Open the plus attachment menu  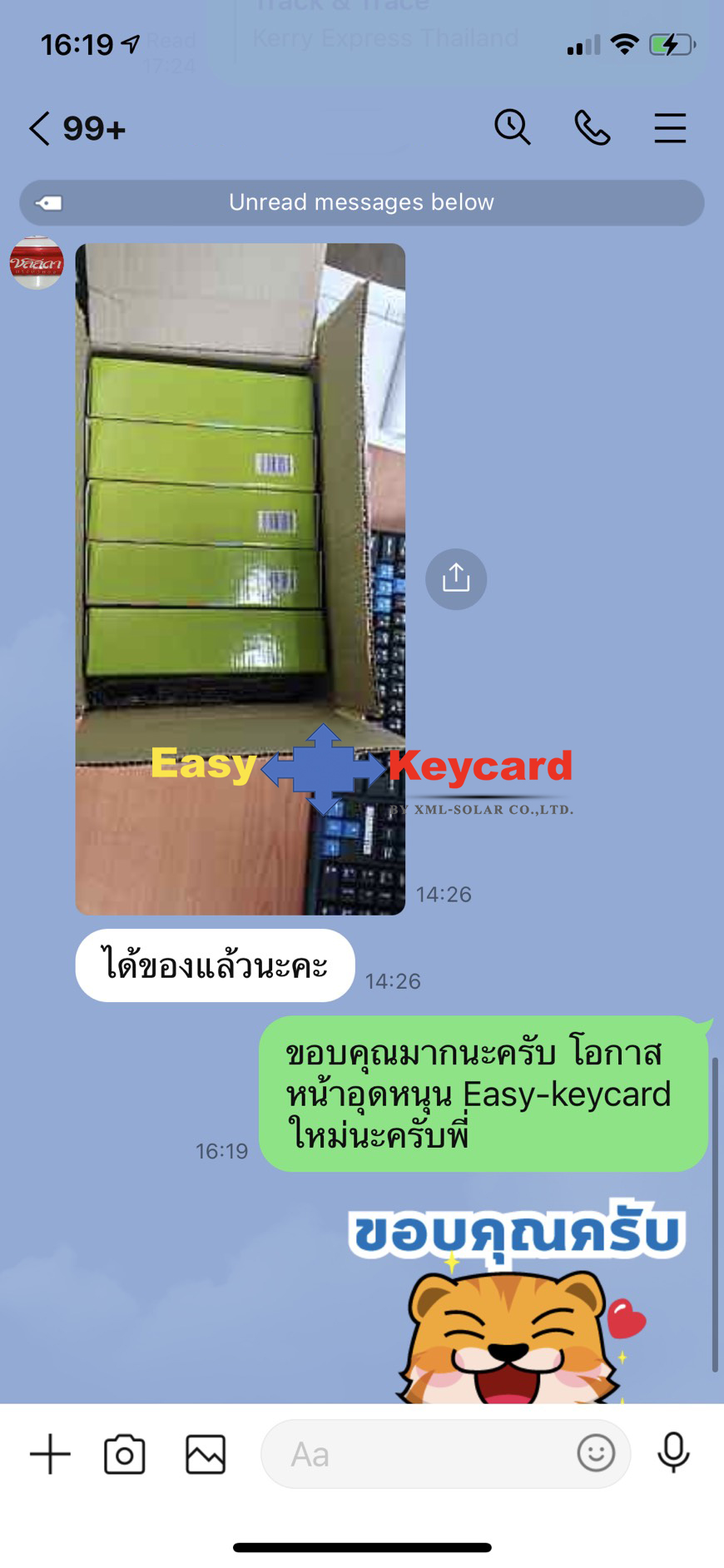click(x=50, y=1454)
